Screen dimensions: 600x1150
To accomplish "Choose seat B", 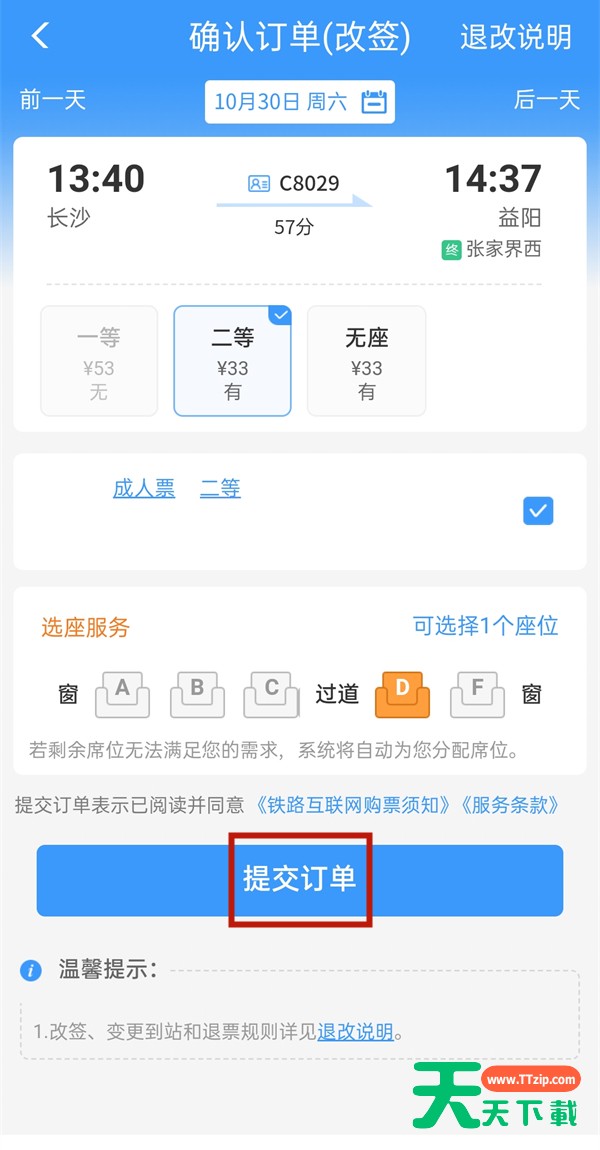I will (197, 695).
